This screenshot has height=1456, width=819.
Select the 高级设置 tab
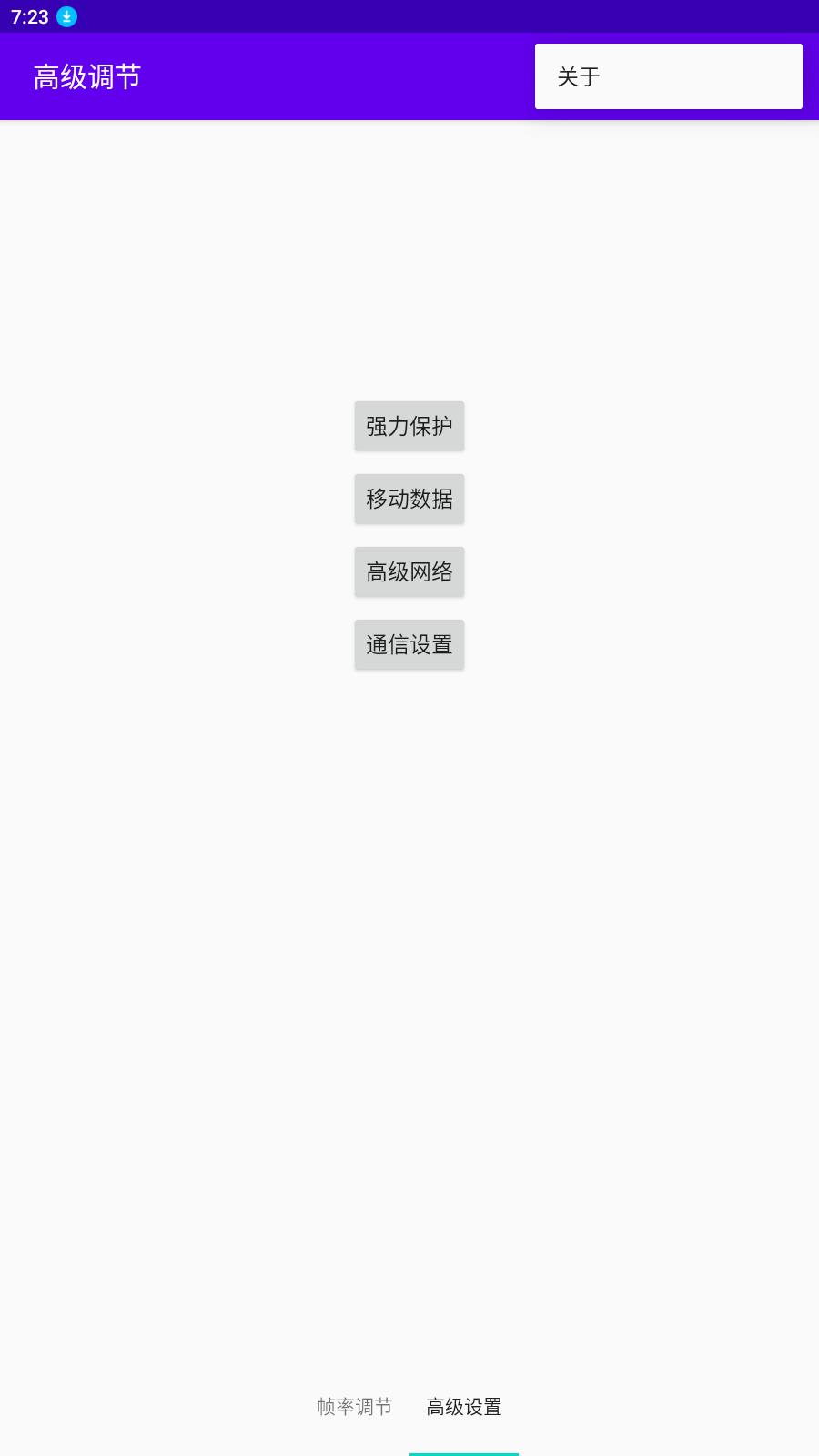(464, 1407)
